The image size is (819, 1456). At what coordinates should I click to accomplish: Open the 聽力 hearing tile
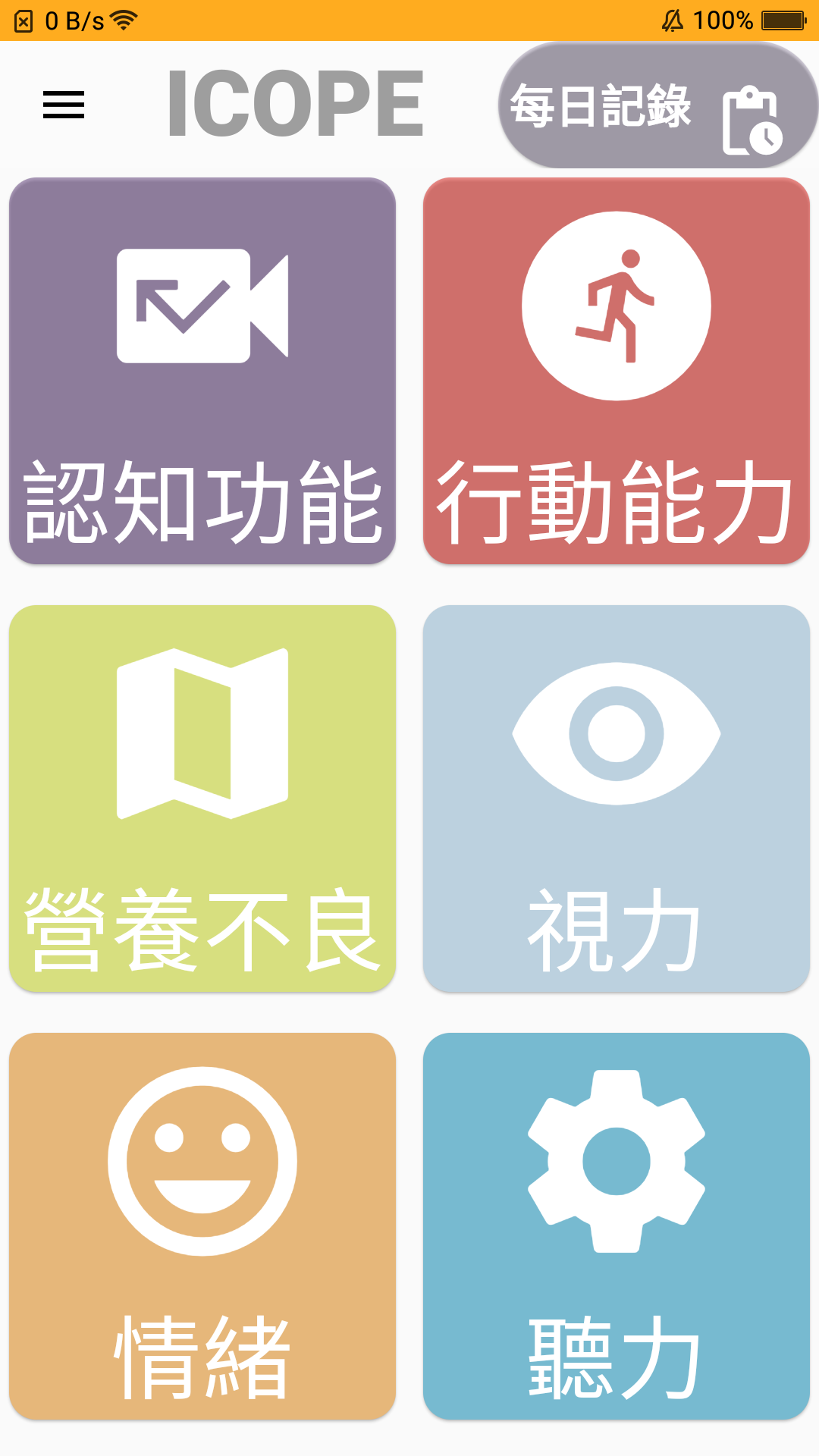(616, 1226)
